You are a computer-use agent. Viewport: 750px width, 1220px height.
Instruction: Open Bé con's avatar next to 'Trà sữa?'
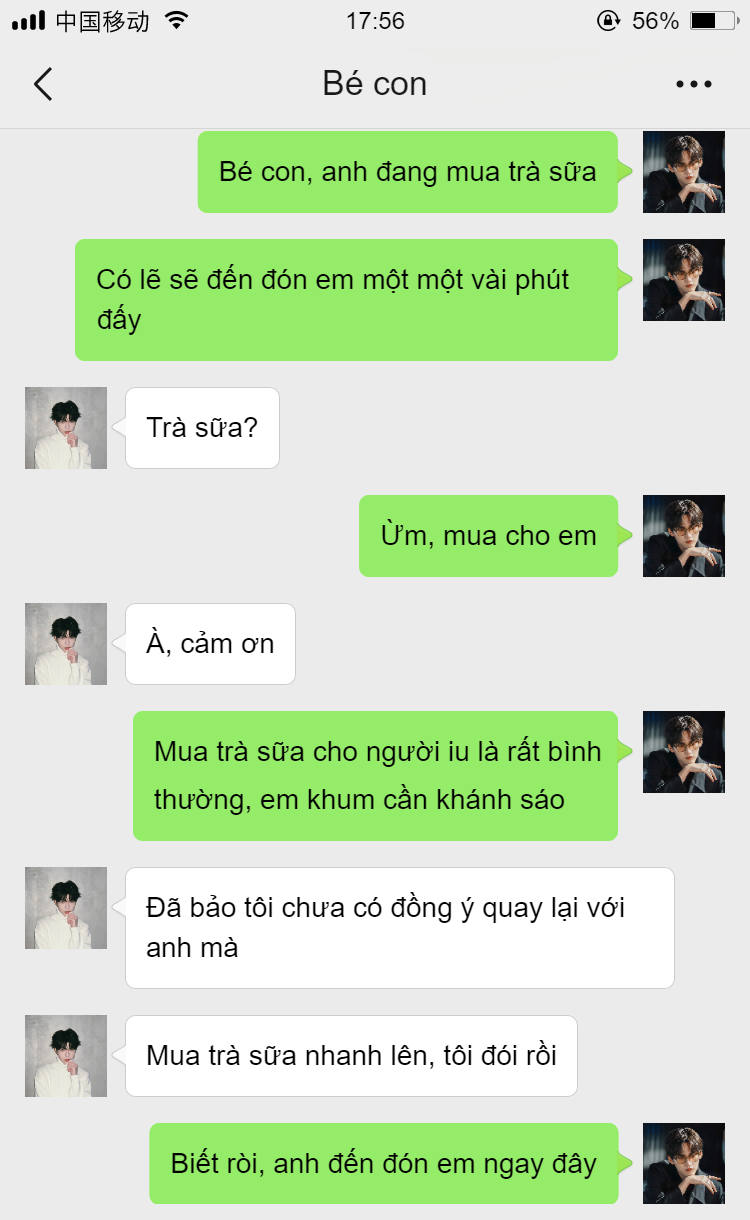66,428
